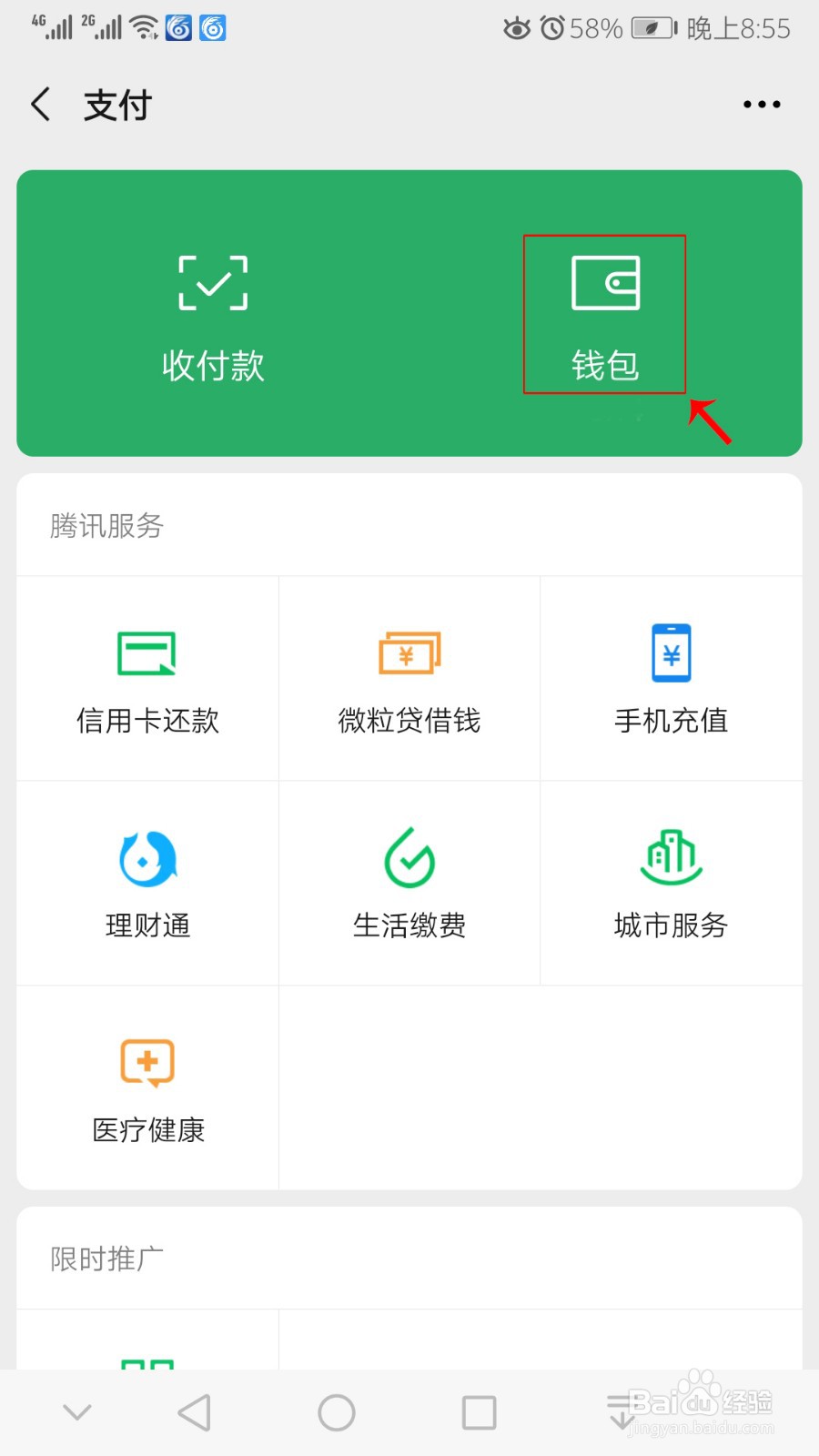Open 医疗健康
819x1456 pixels.
pyautogui.click(x=147, y=1088)
